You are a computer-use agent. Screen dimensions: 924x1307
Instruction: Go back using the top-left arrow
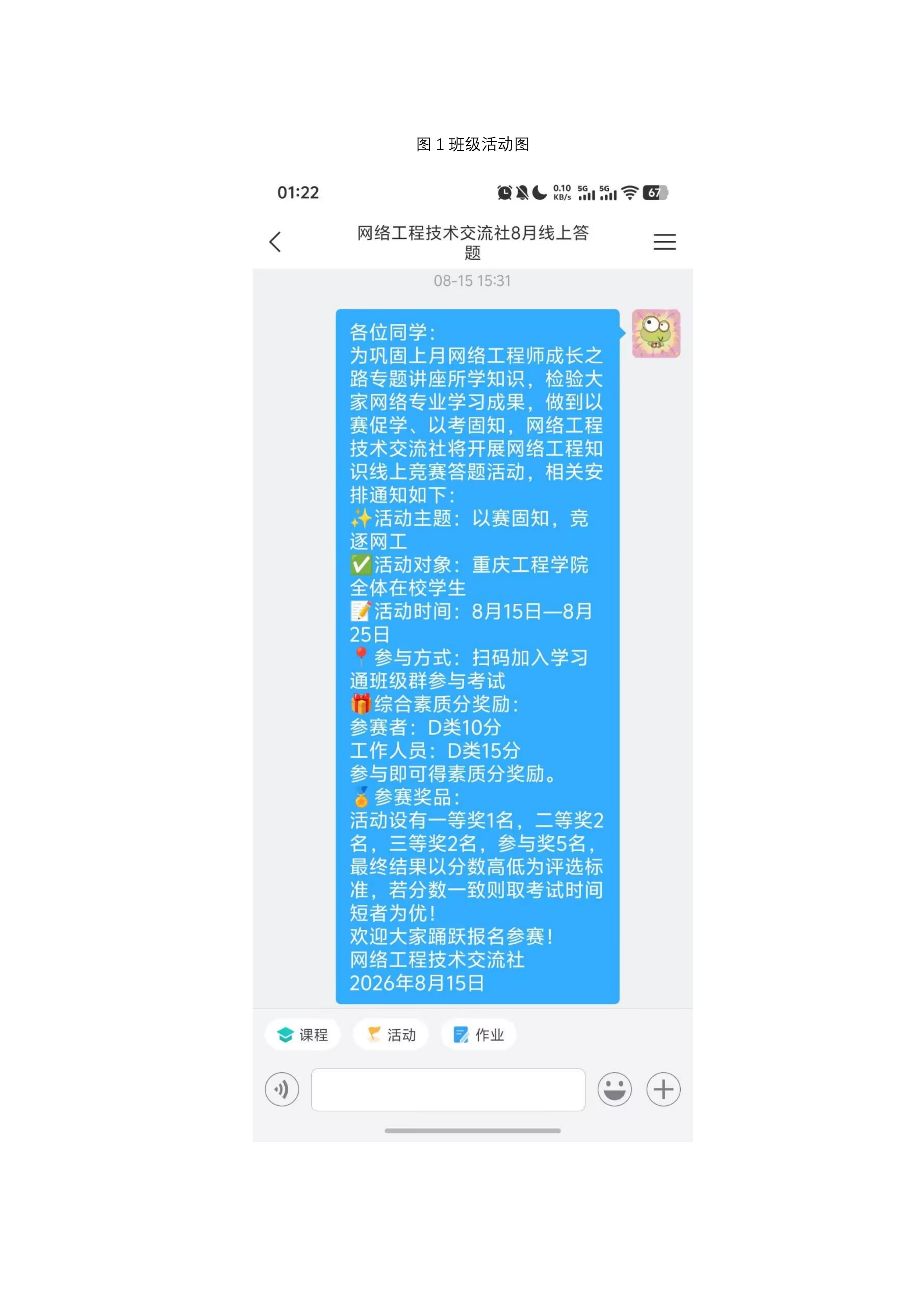tap(275, 242)
